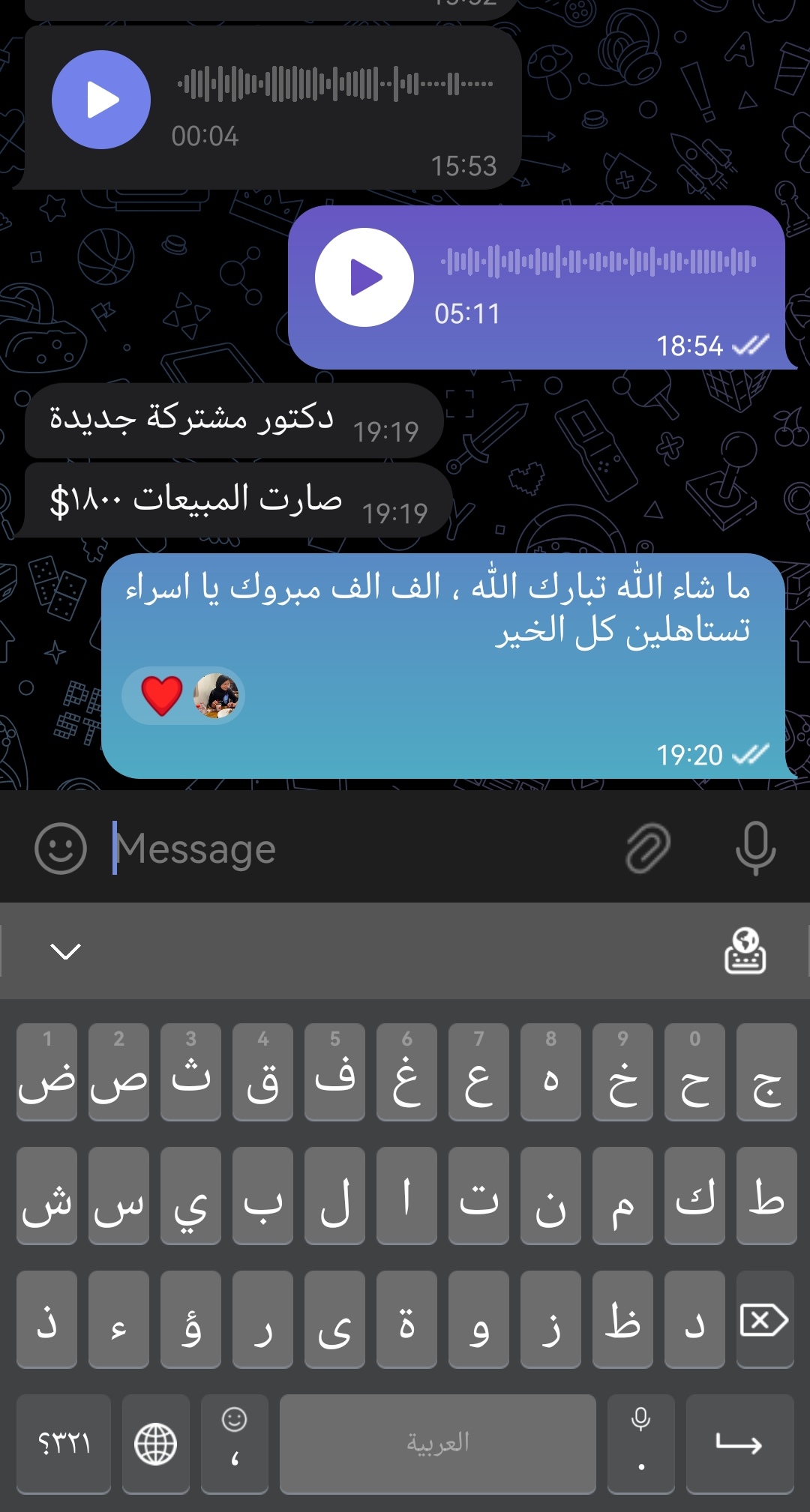Tap the voice recording microphone in chat
This screenshot has height=1512, width=810.
tap(755, 848)
